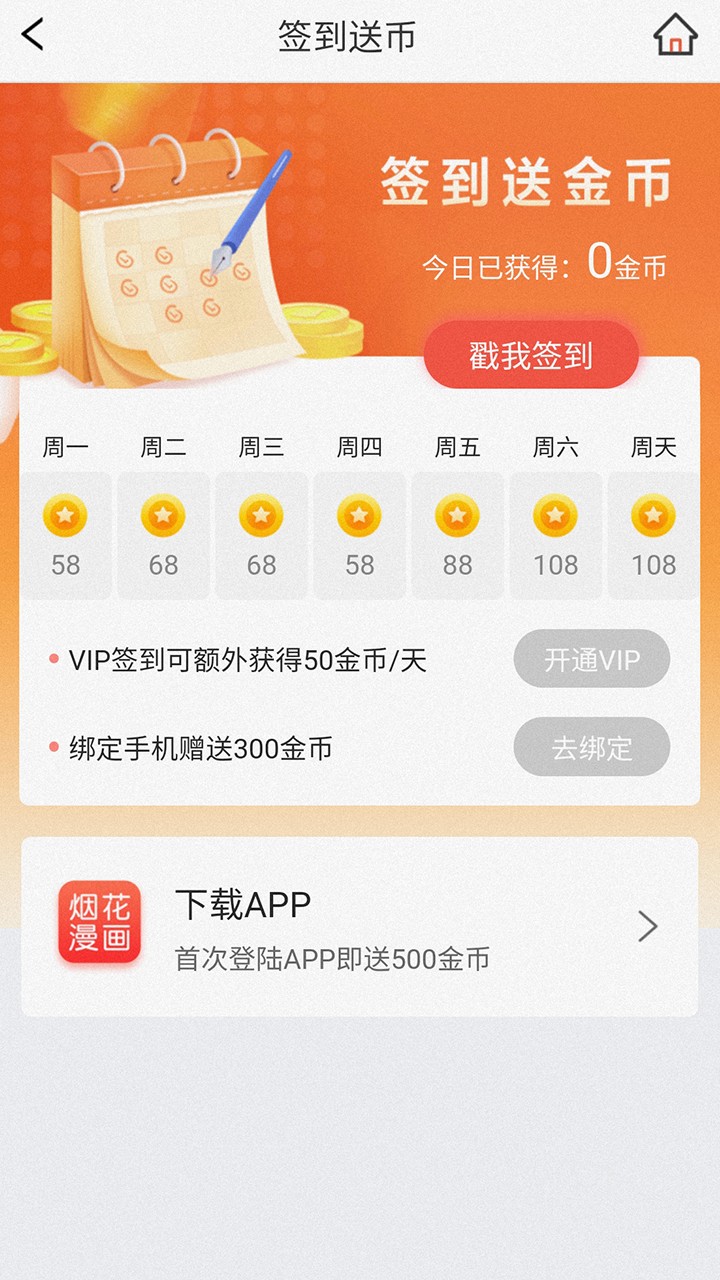
Task: Click the 周三 gold coin icon
Action: [261, 517]
